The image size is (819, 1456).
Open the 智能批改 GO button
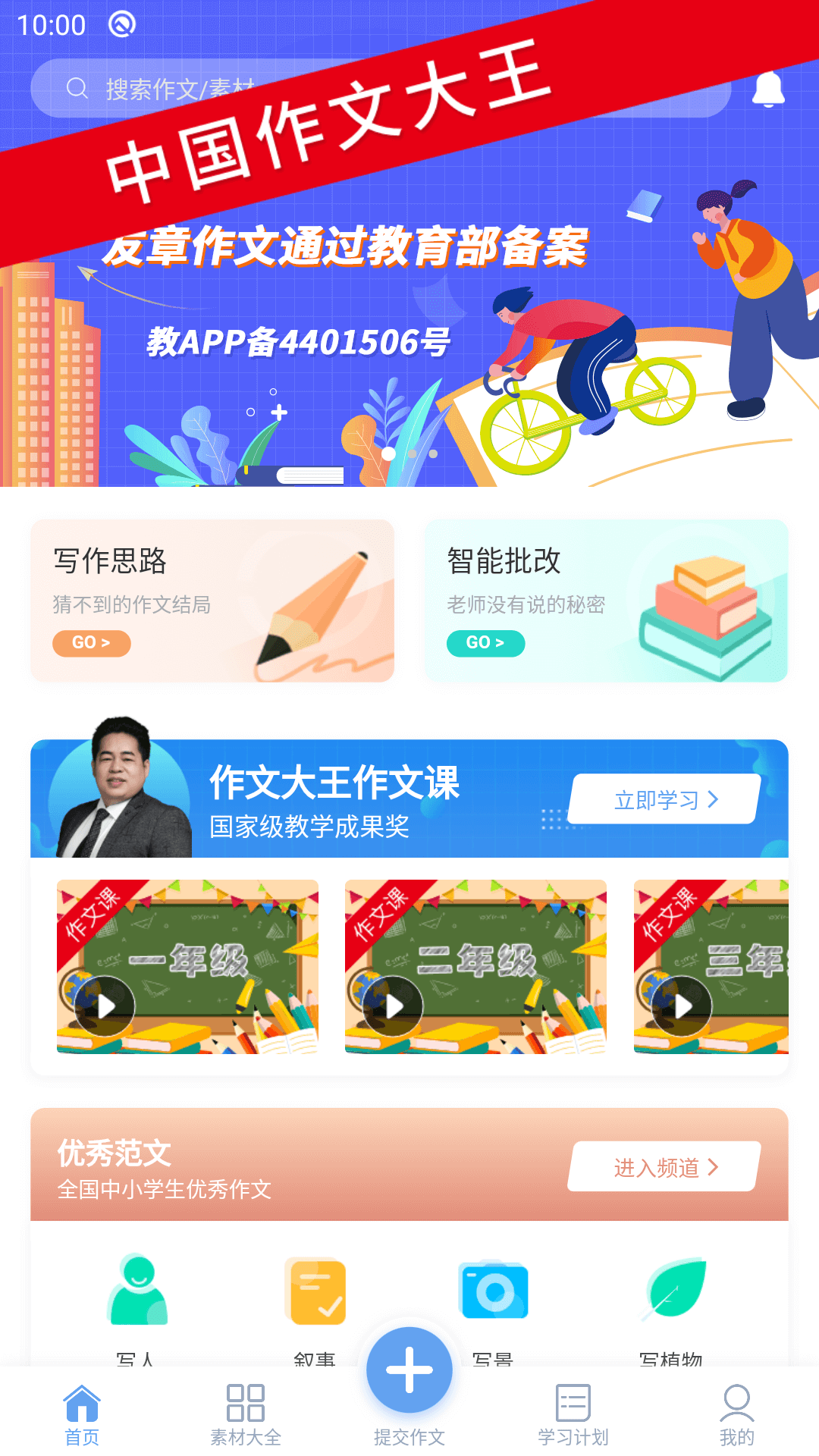point(486,642)
